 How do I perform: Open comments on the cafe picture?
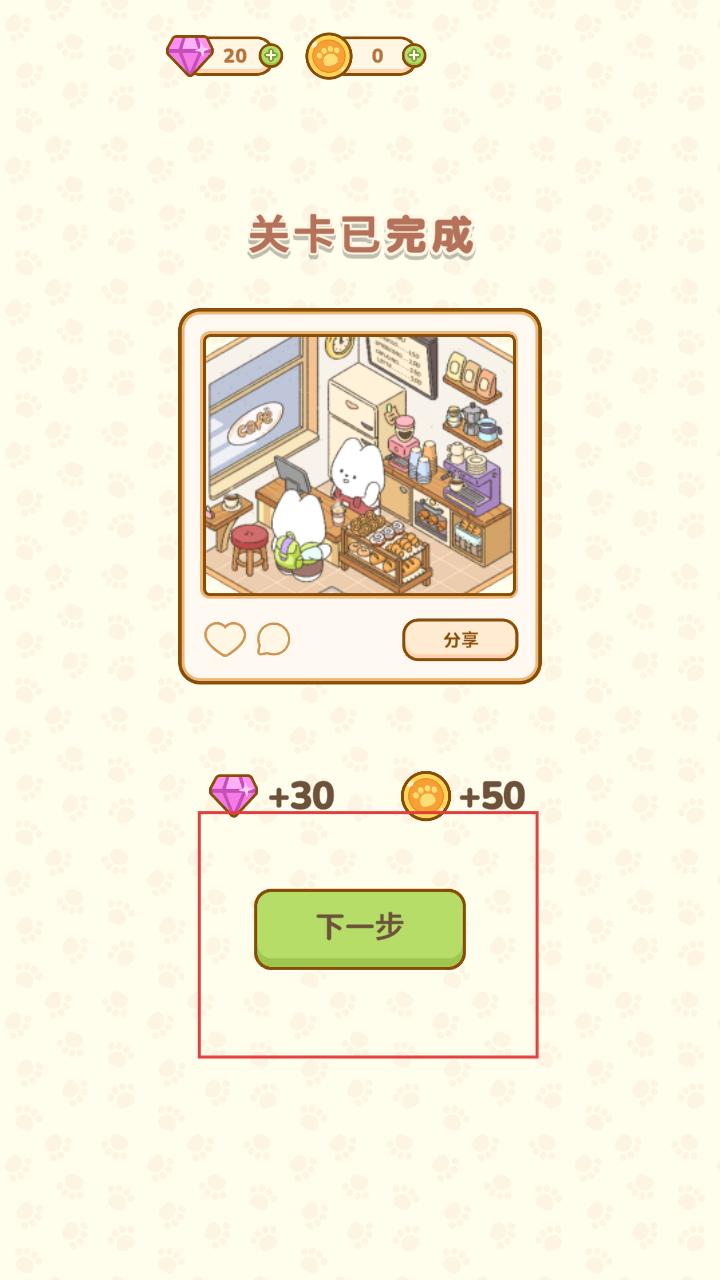(273, 639)
